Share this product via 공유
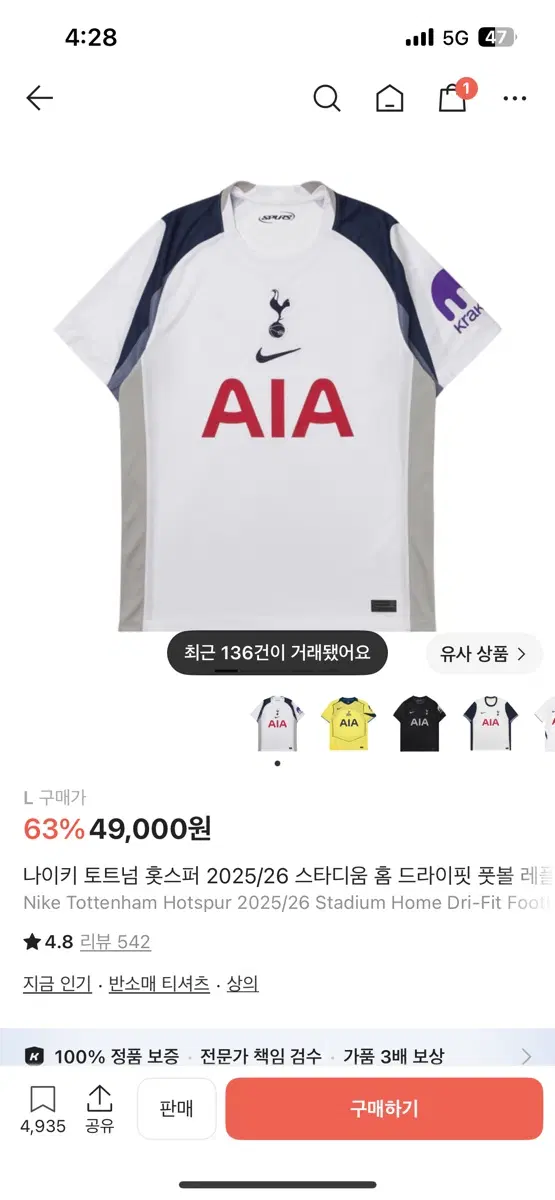Viewport: 555px width, 1200px height. pyautogui.click(x=99, y=1109)
